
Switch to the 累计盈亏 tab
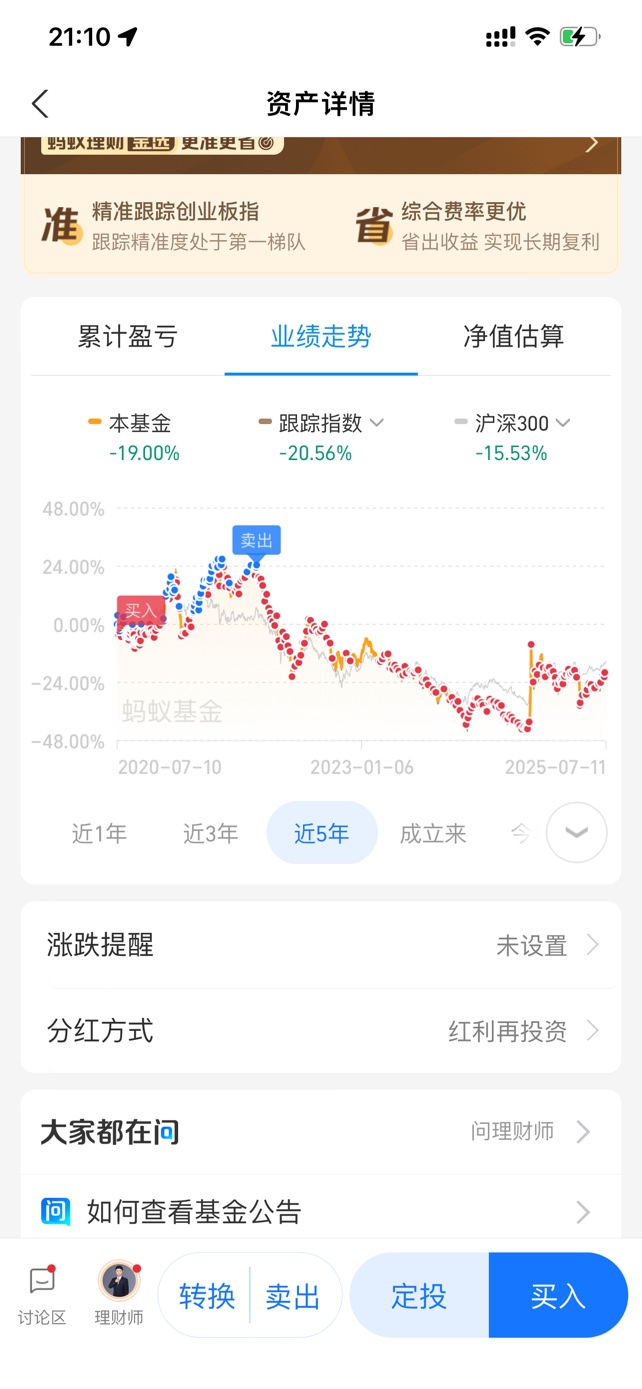(x=127, y=337)
